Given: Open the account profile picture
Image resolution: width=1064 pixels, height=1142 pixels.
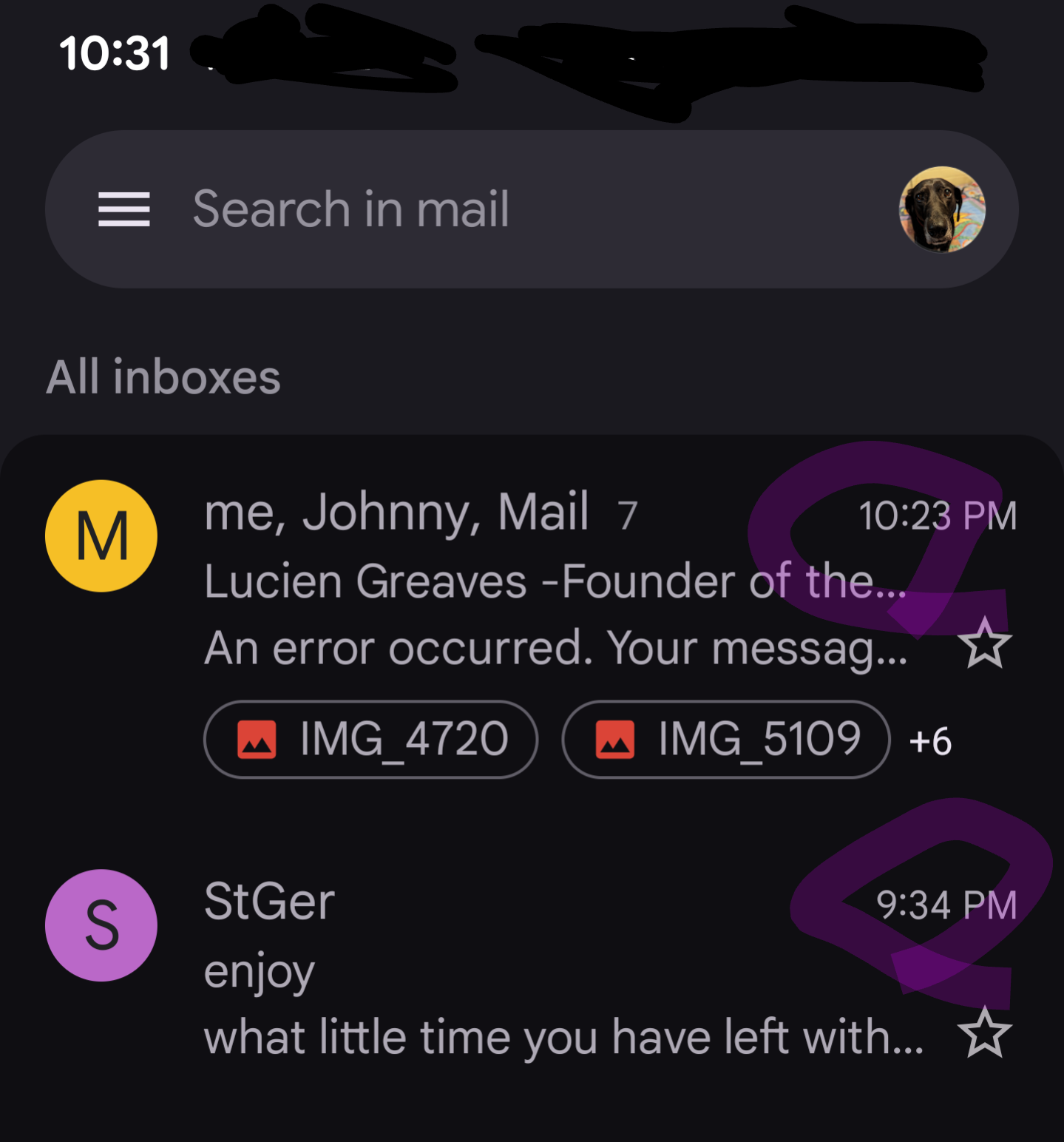Looking at the screenshot, I should (x=941, y=209).
